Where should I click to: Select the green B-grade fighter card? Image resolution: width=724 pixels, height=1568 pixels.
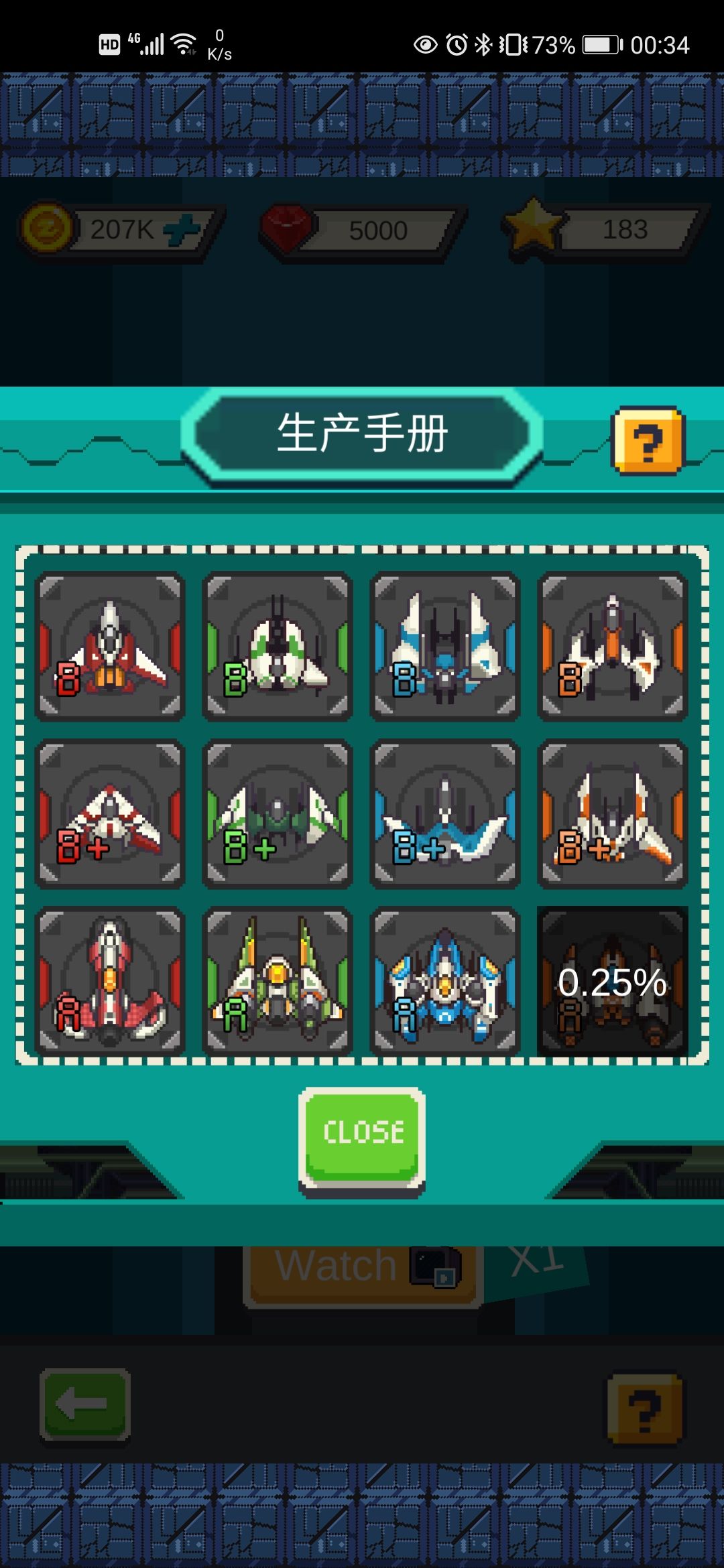click(x=278, y=645)
